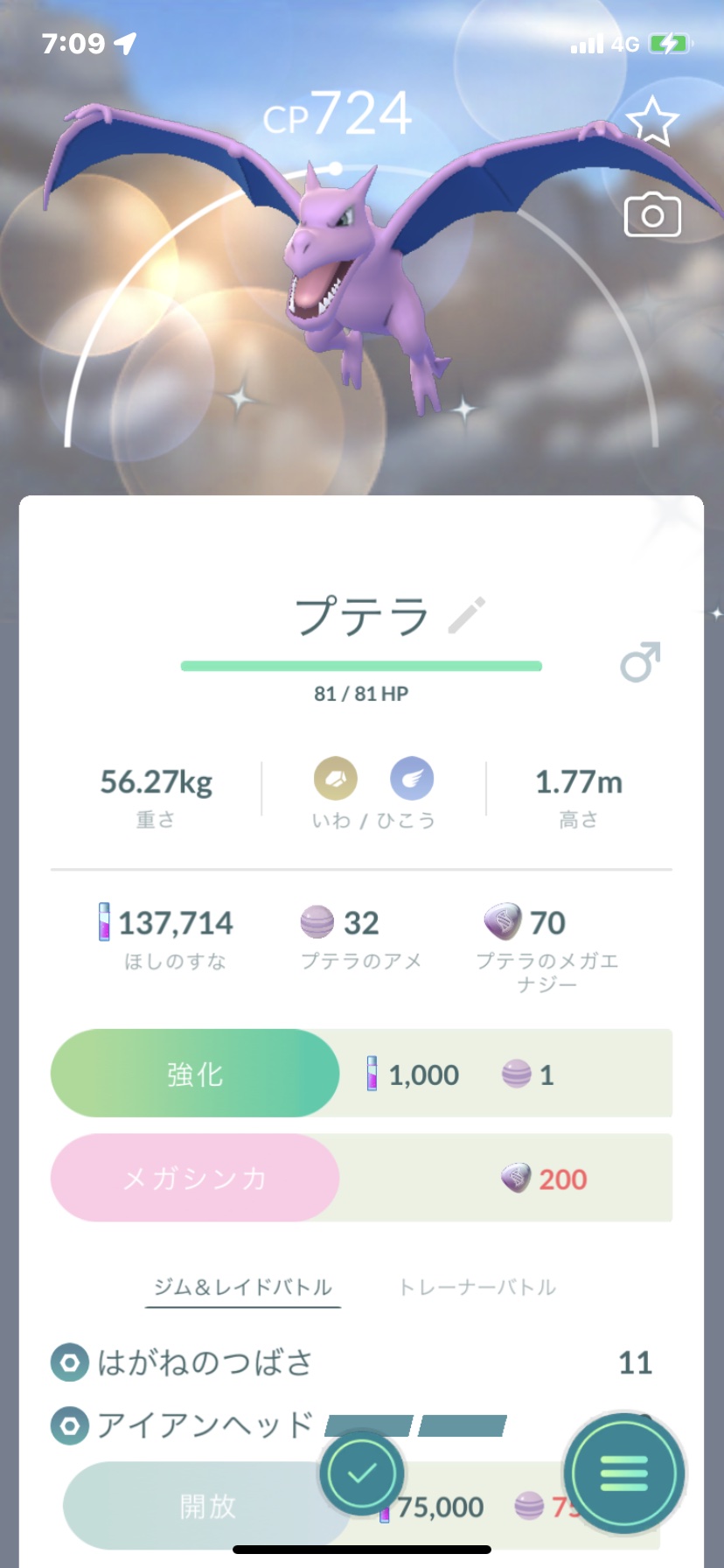The height and width of the screenshot is (1568, 724).
Task: Open the round hamburger menu button
Action: tap(623, 1473)
